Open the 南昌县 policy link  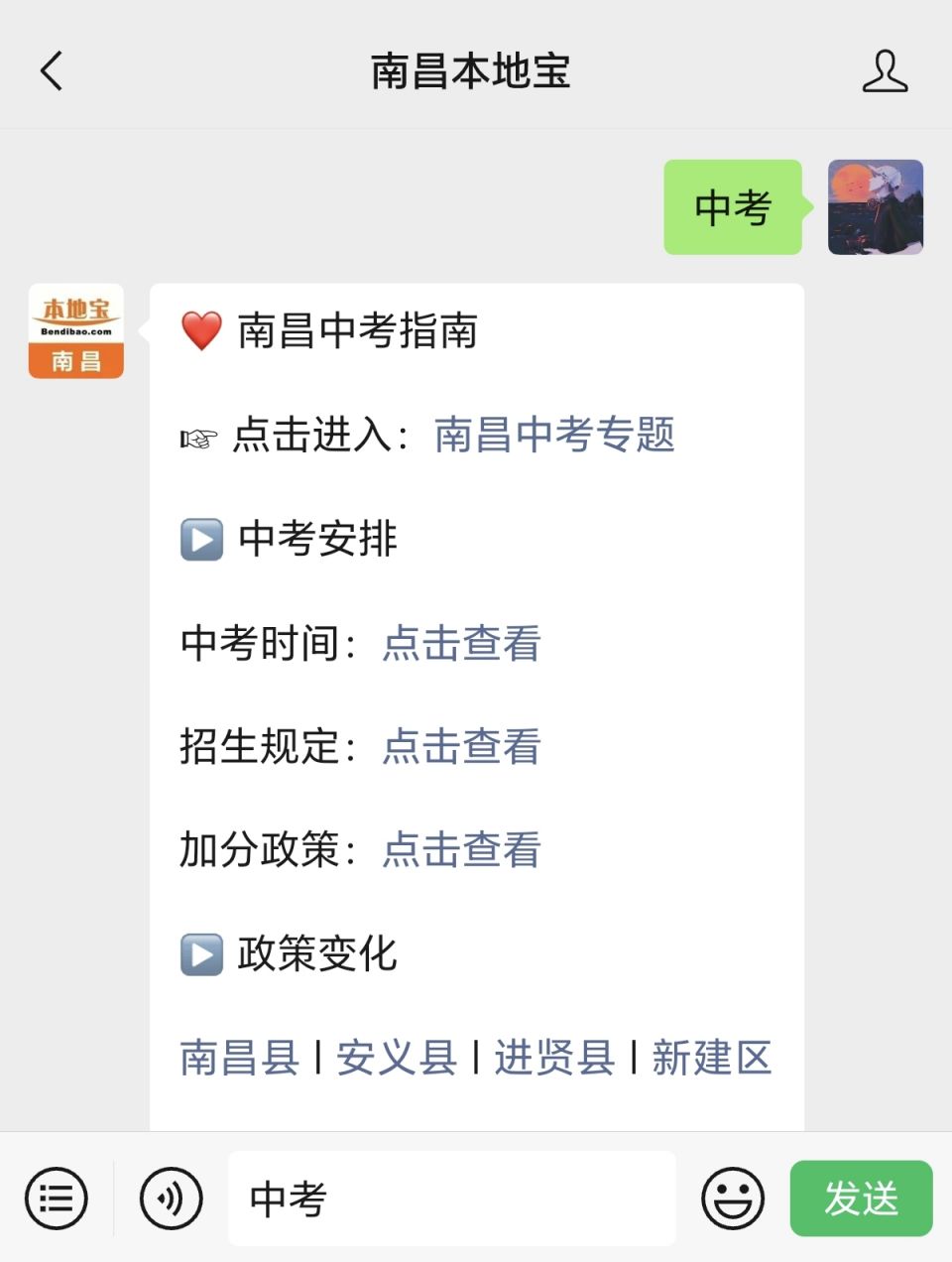tap(239, 1058)
